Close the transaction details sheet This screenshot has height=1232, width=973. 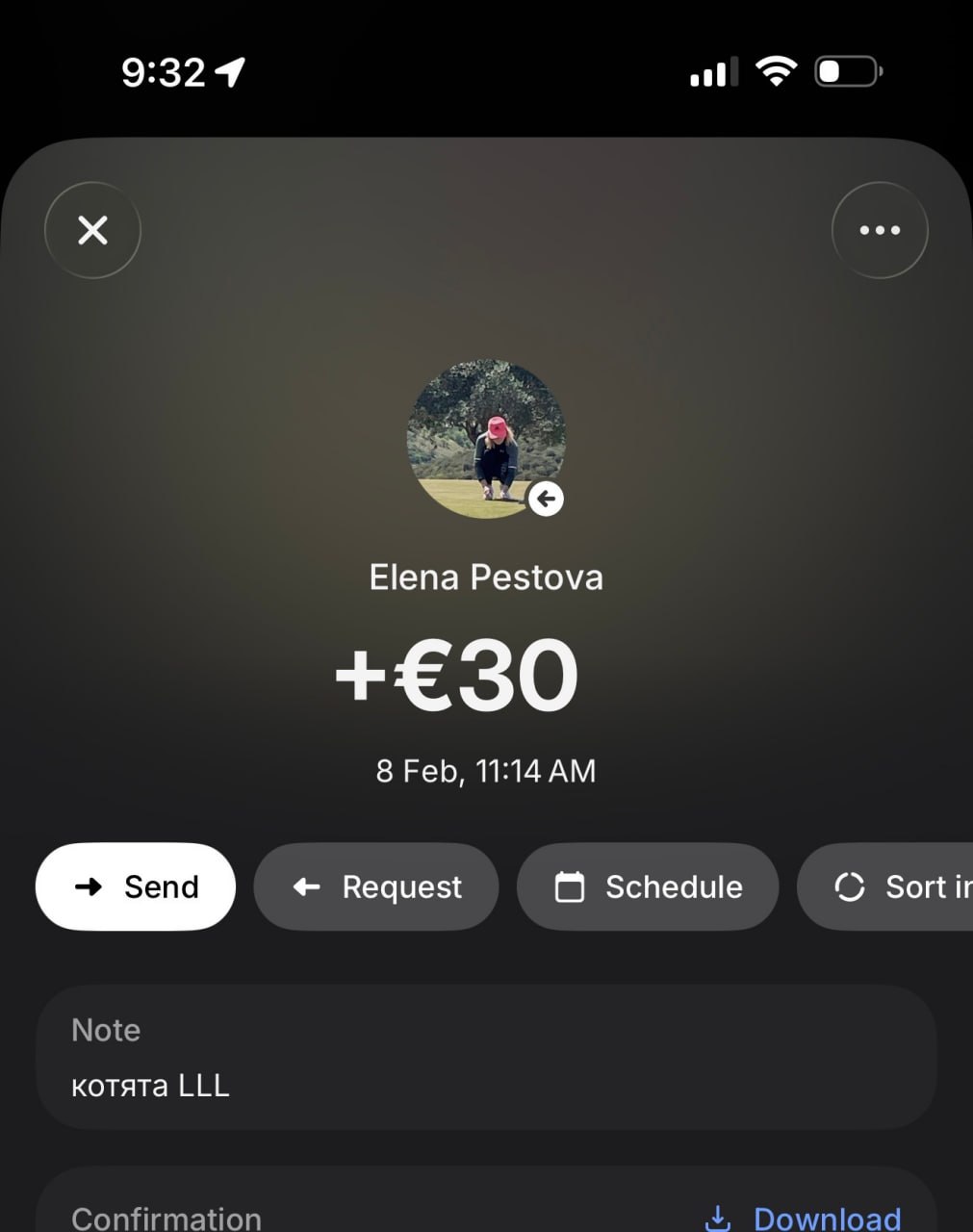92,230
